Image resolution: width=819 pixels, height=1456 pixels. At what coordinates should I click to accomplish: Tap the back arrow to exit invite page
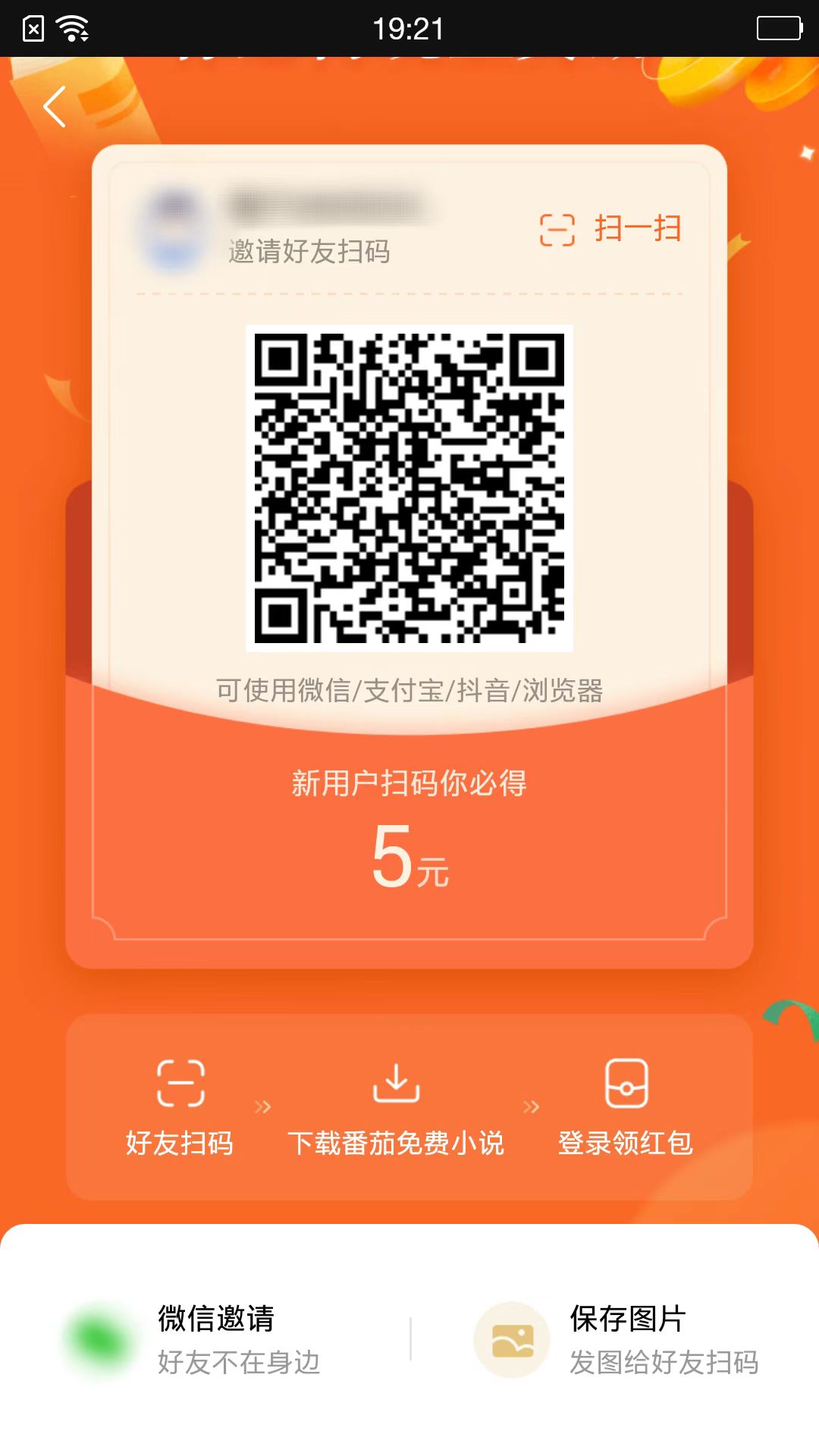[x=55, y=106]
